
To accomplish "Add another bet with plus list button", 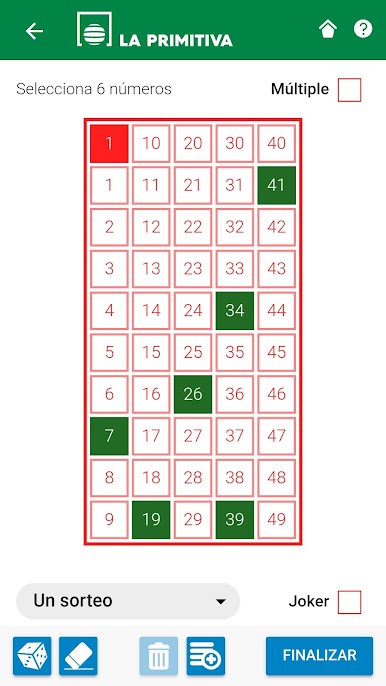I will point(206,656).
